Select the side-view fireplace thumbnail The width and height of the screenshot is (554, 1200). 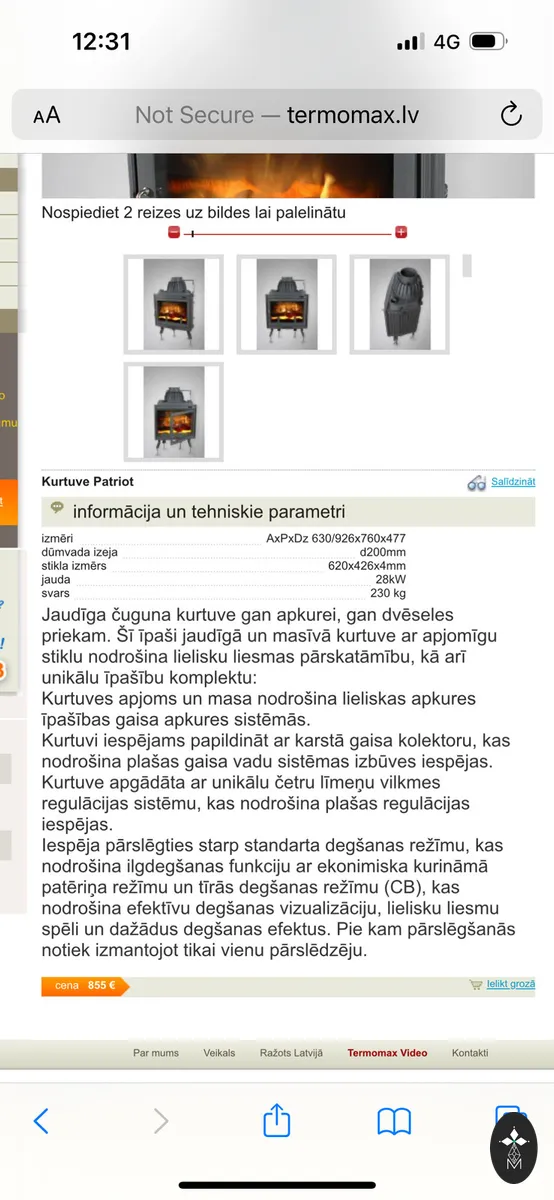coord(399,304)
